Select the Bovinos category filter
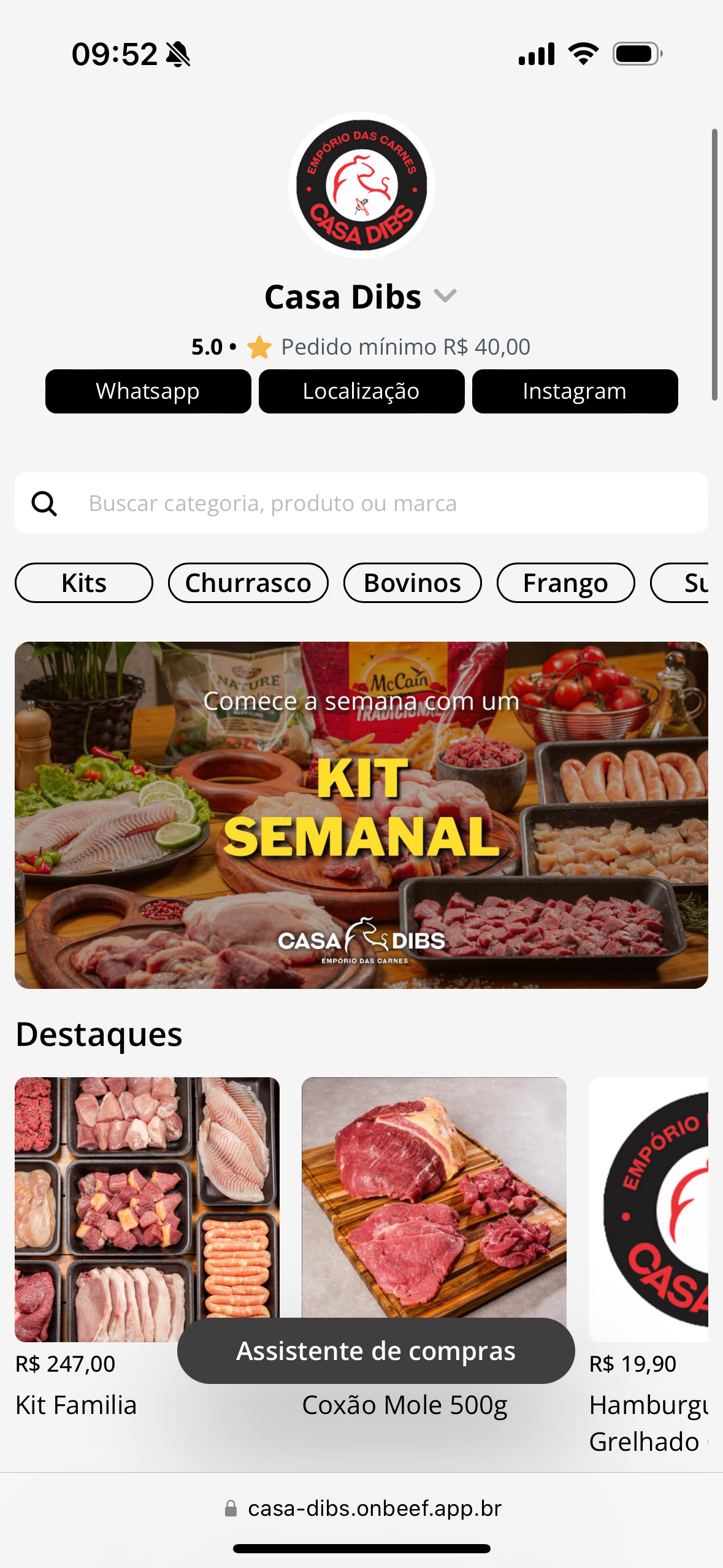The height and width of the screenshot is (1568, 723). (412, 583)
